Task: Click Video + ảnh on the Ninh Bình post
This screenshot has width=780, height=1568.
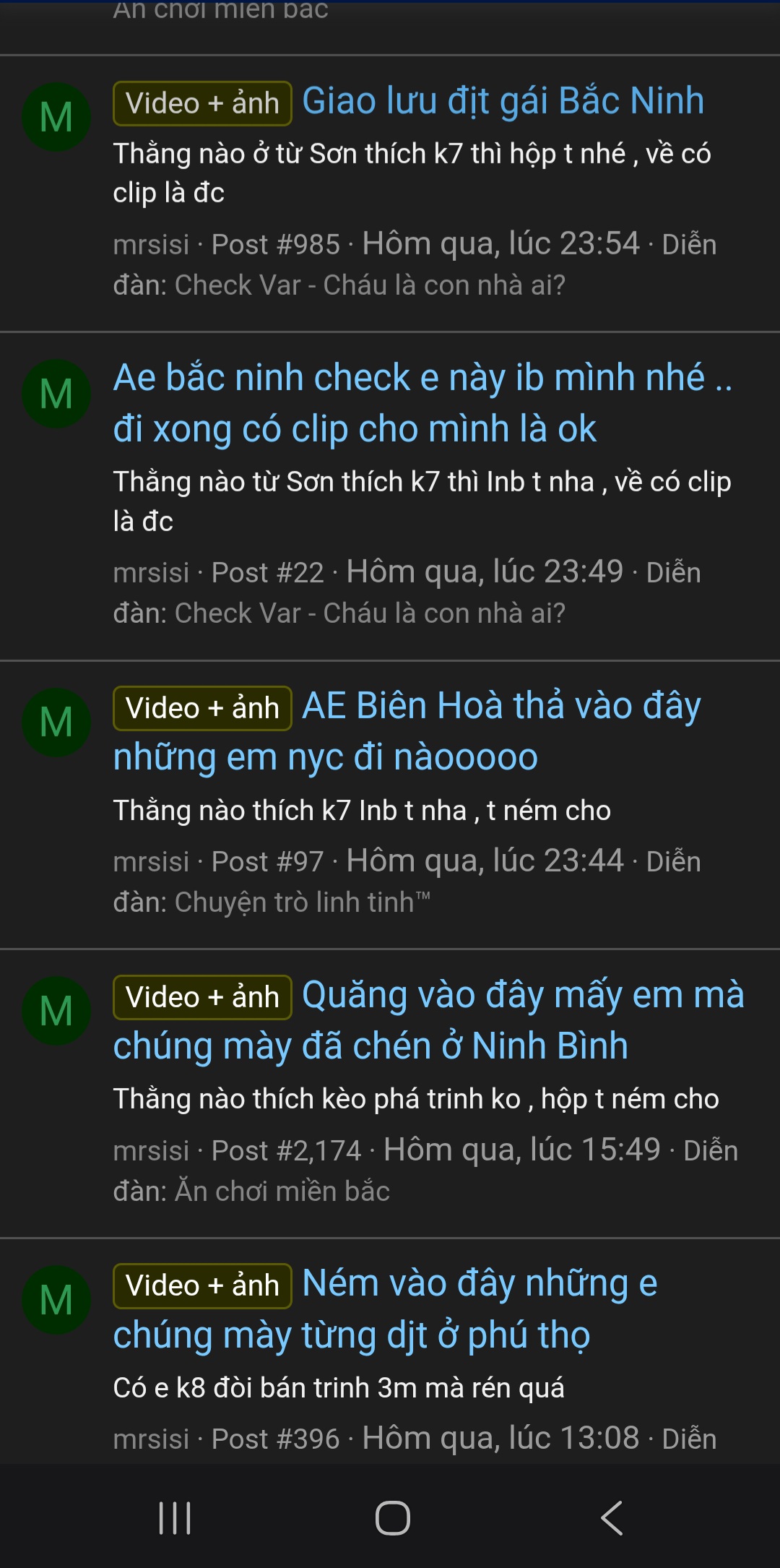Action: pos(202,996)
